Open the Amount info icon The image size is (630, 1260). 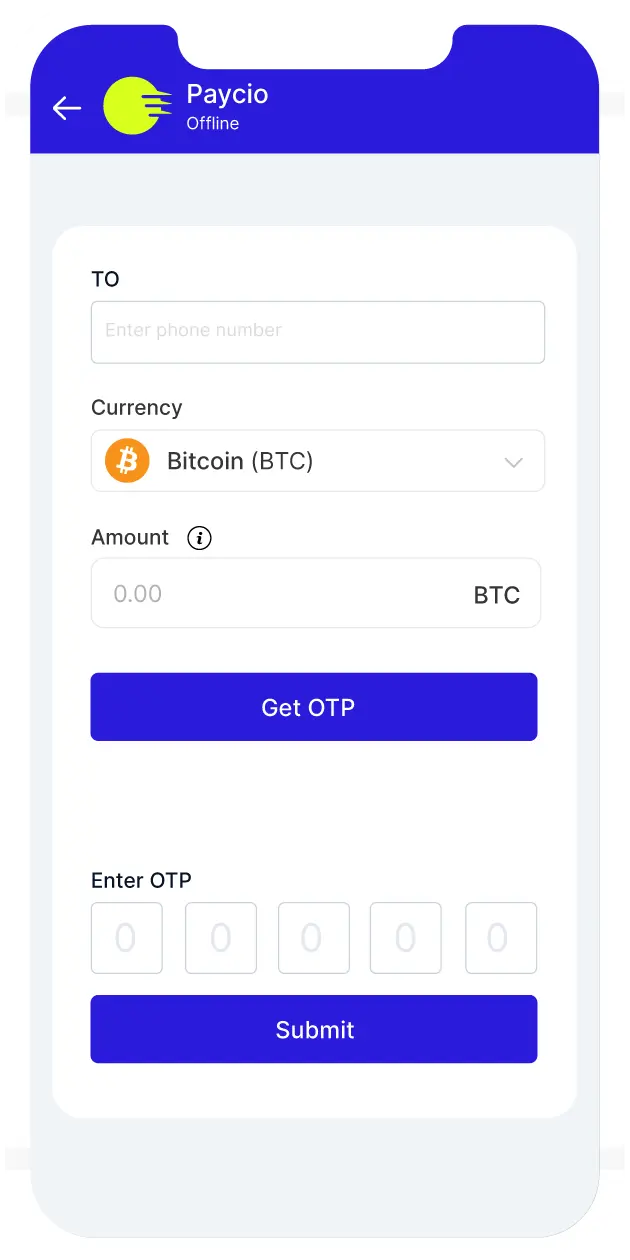click(x=200, y=538)
